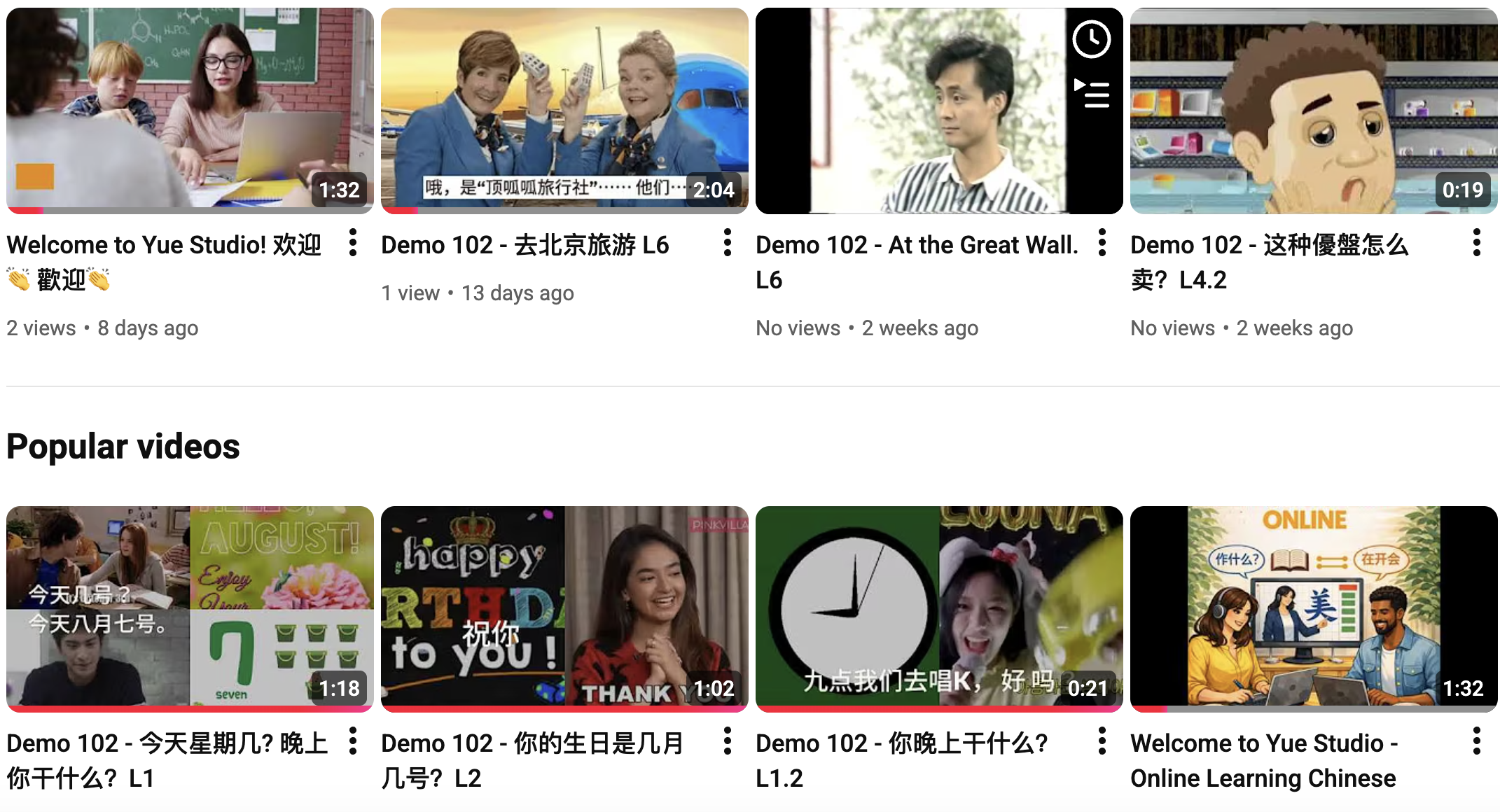This screenshot has width=1500, height=812.
Task: Play the Welcome to Yue Studio 欢迎 video
Action: pyautogui.click(x=189, y=110)
